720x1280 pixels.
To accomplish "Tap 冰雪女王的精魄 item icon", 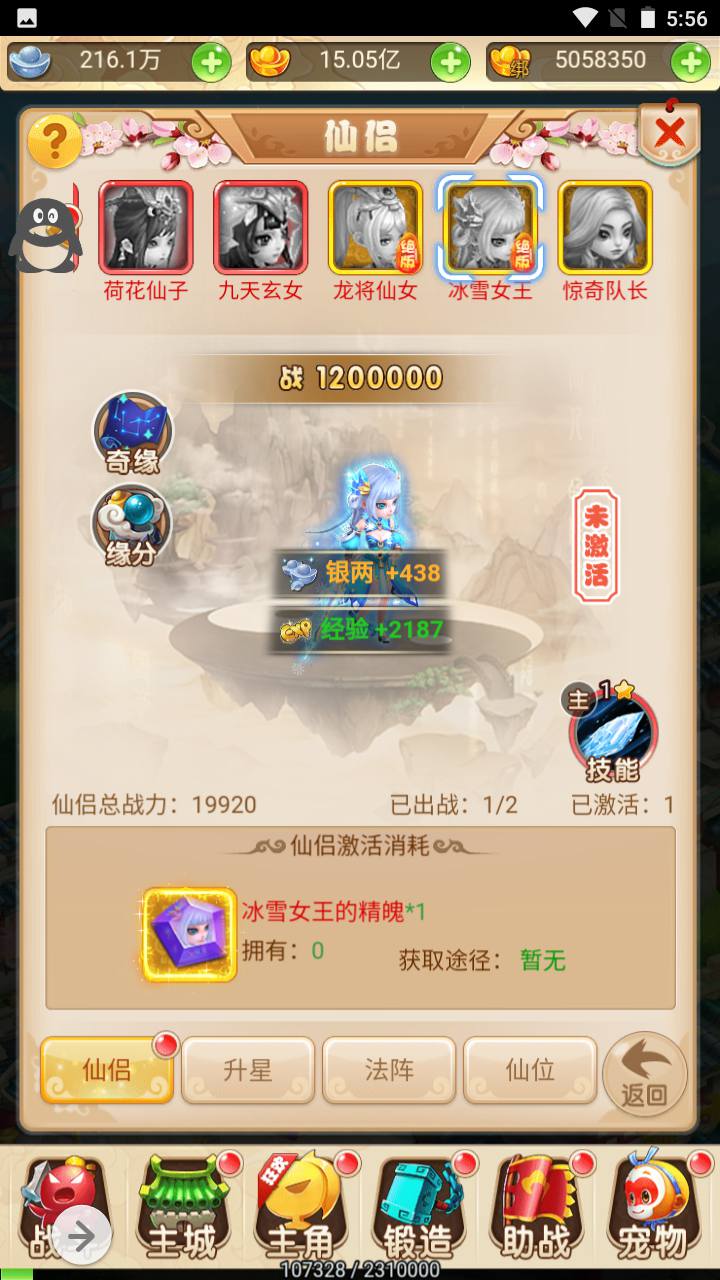I will coord(190,934).
